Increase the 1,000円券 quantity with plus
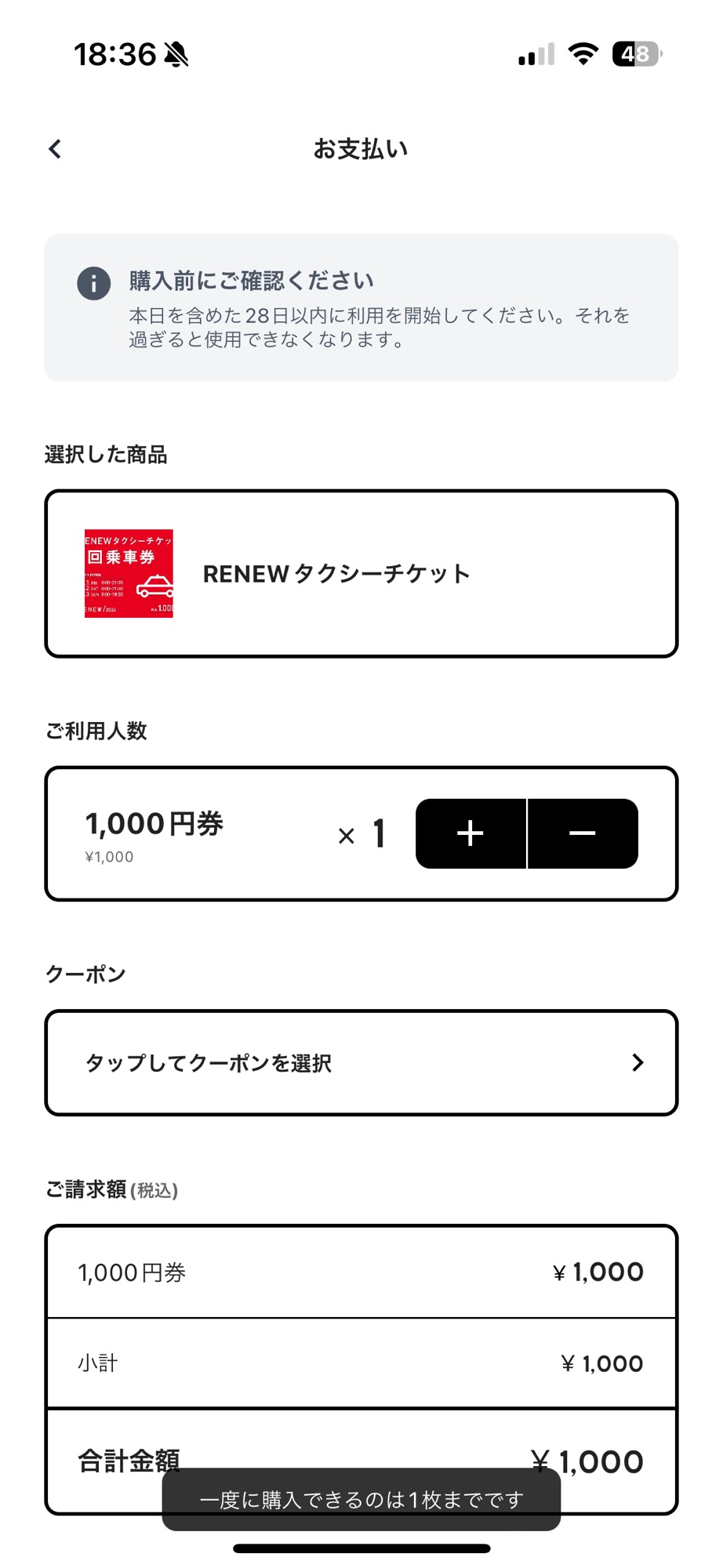Image resolution: width=723 pixels, height=1568 pixels. [470, 833]
